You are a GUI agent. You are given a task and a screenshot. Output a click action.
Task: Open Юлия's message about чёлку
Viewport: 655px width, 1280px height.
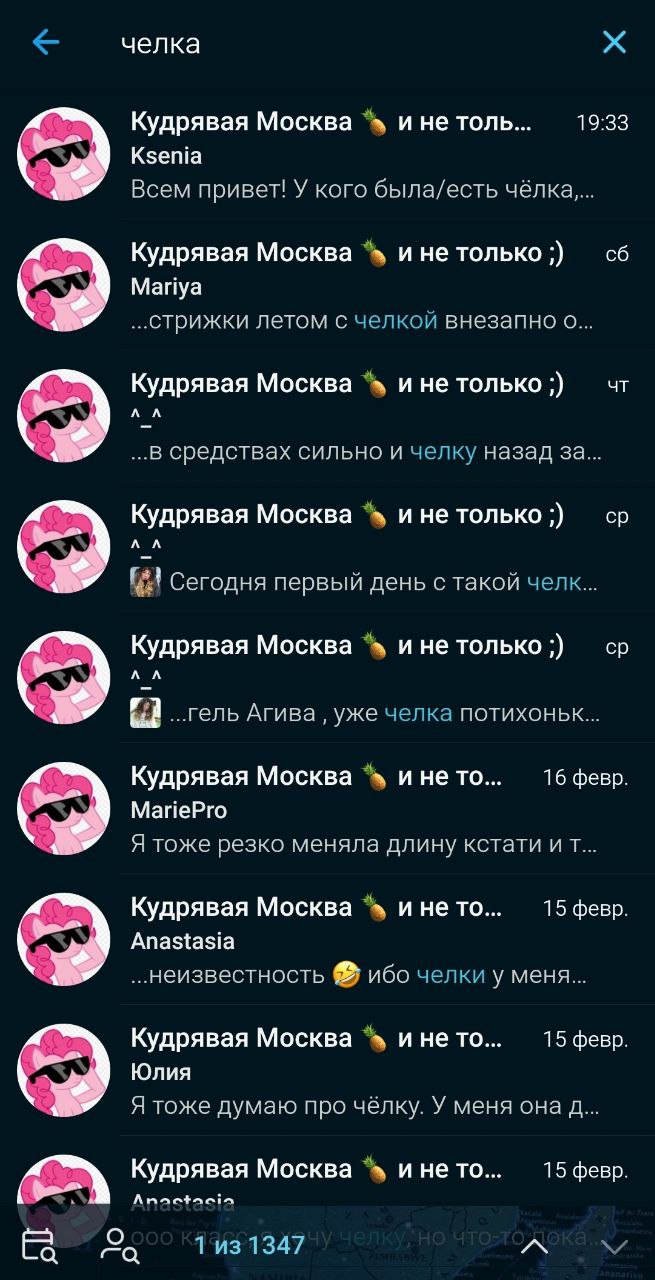(327, 1072)
